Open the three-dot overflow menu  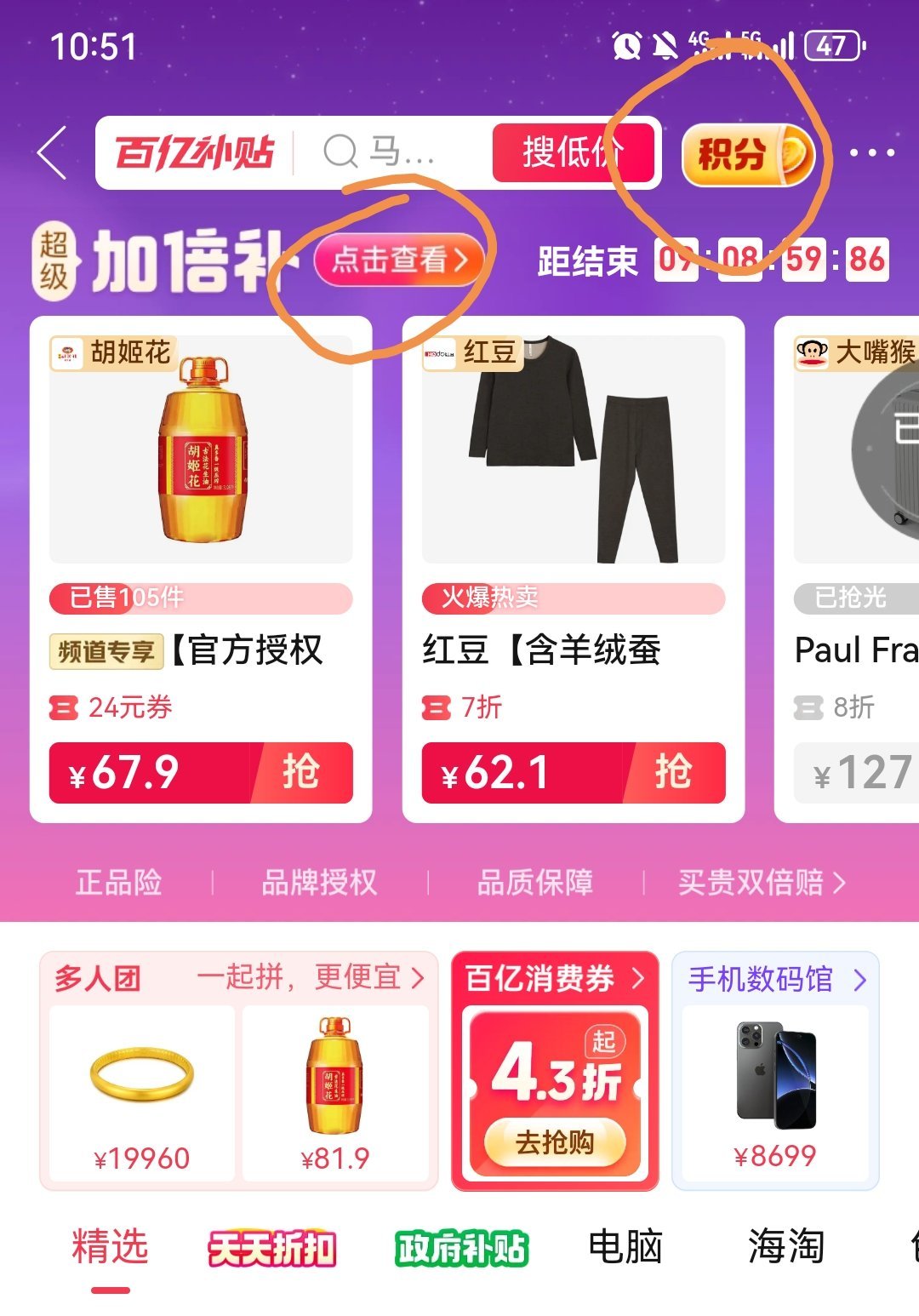pos(872,154)
